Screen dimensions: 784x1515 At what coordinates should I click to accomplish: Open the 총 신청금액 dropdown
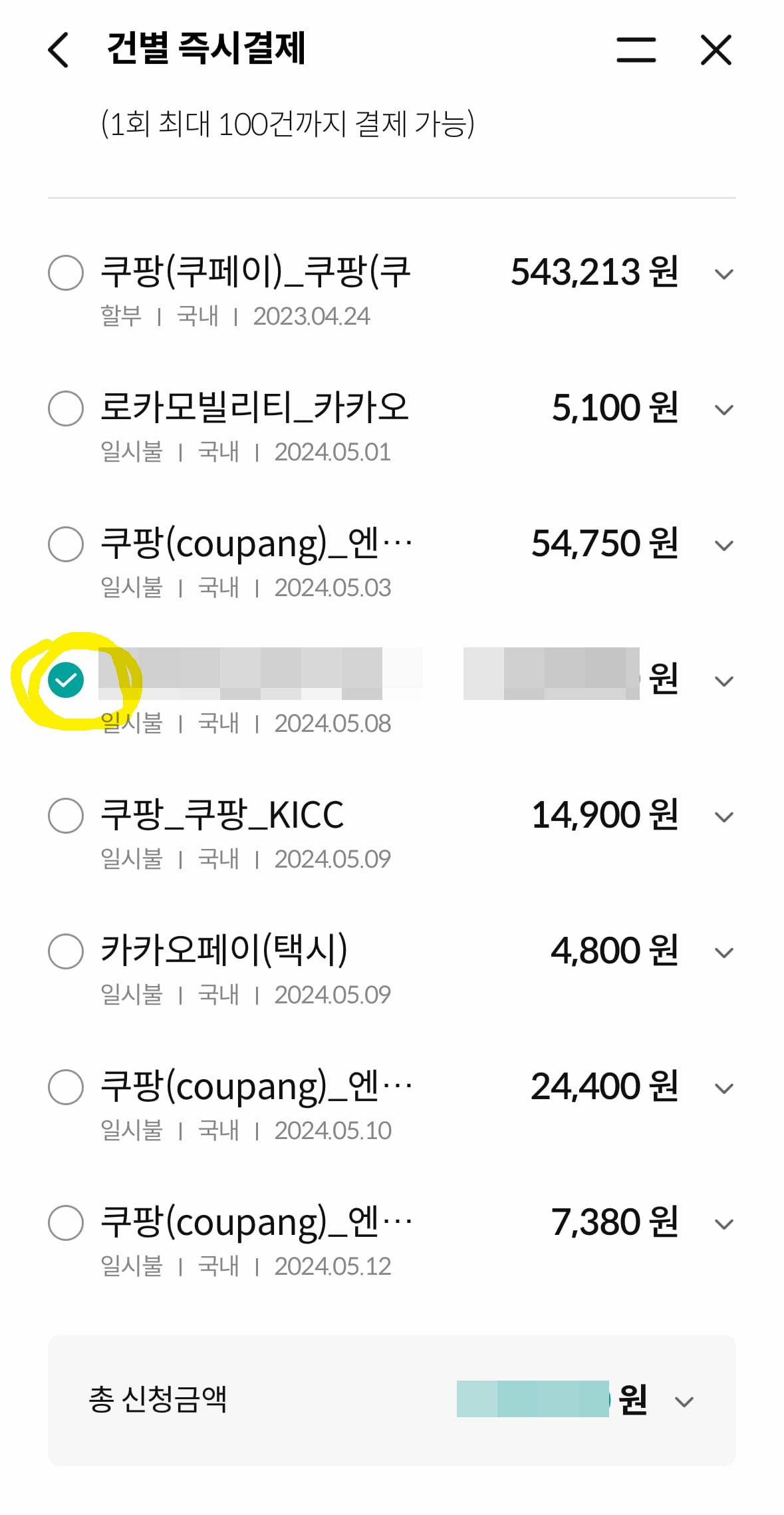(684, 1401)
